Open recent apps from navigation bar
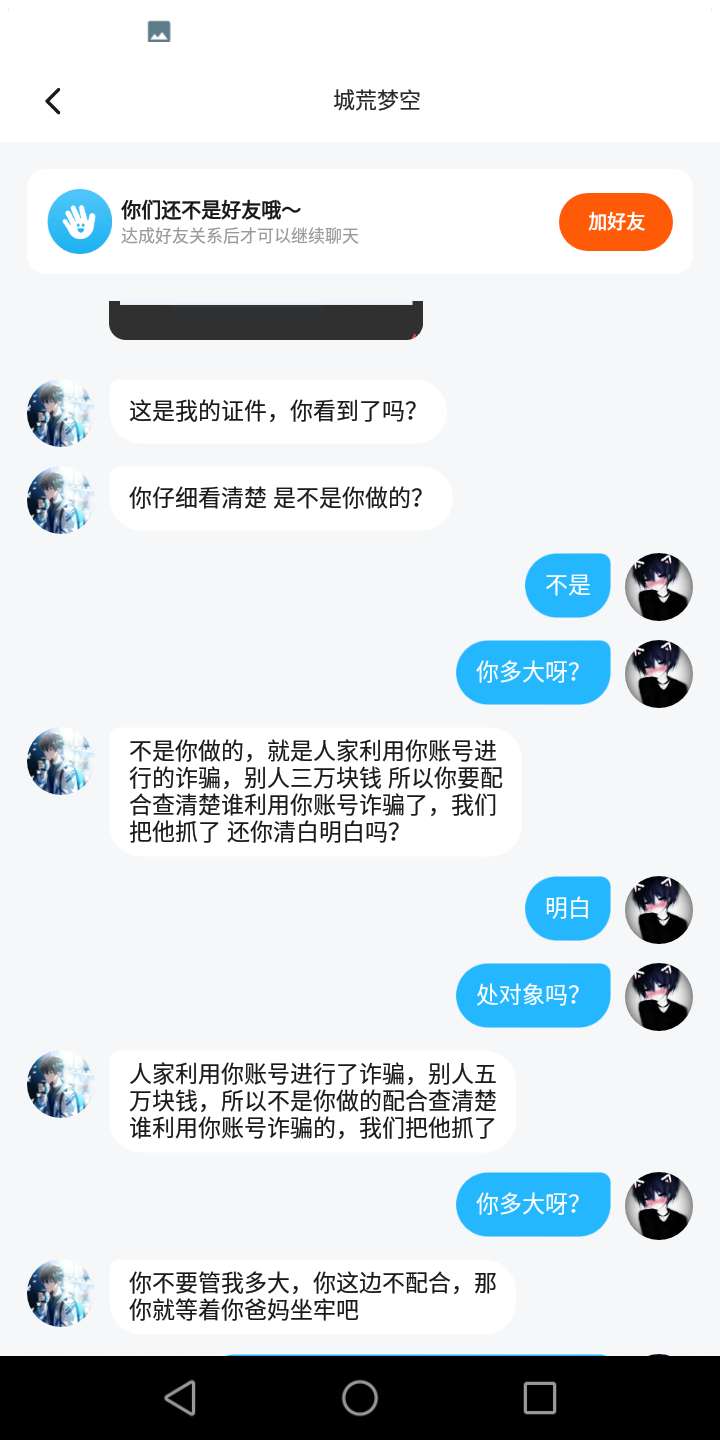The image size is (720, 1440). click(539, 1398)
